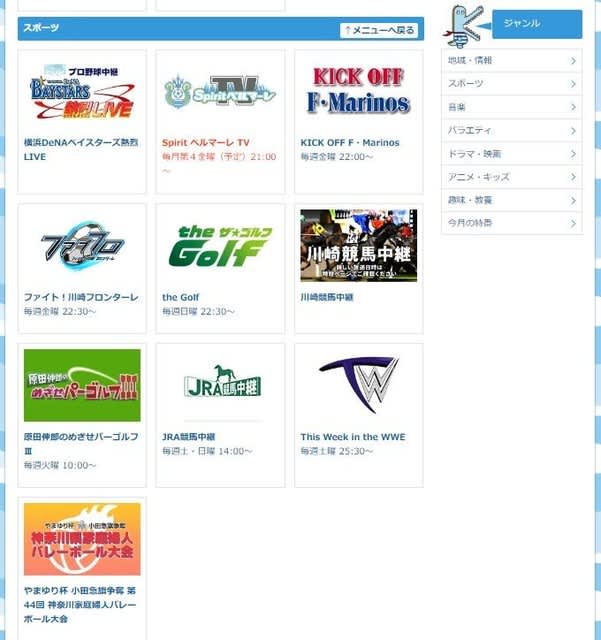The height and width of the screenshot is (640, 601).
Task: Select 趣味・教養 genre
Action: click(511, 200)
